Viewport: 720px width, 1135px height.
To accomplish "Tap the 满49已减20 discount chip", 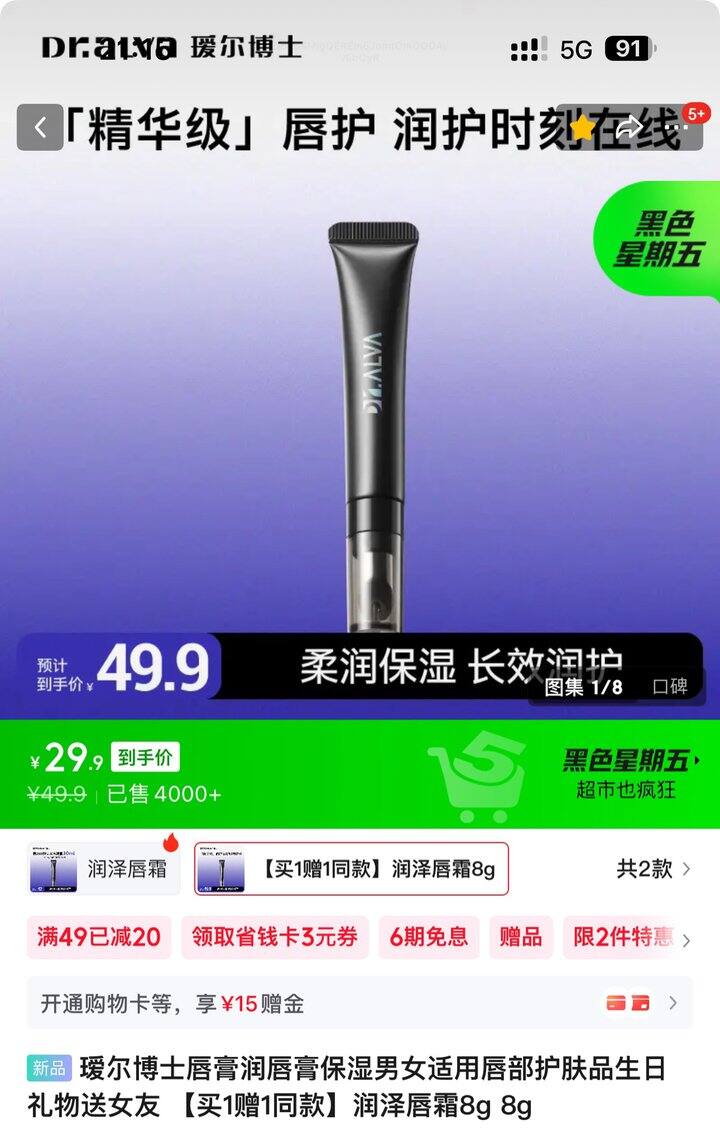I will click(99, 937).
